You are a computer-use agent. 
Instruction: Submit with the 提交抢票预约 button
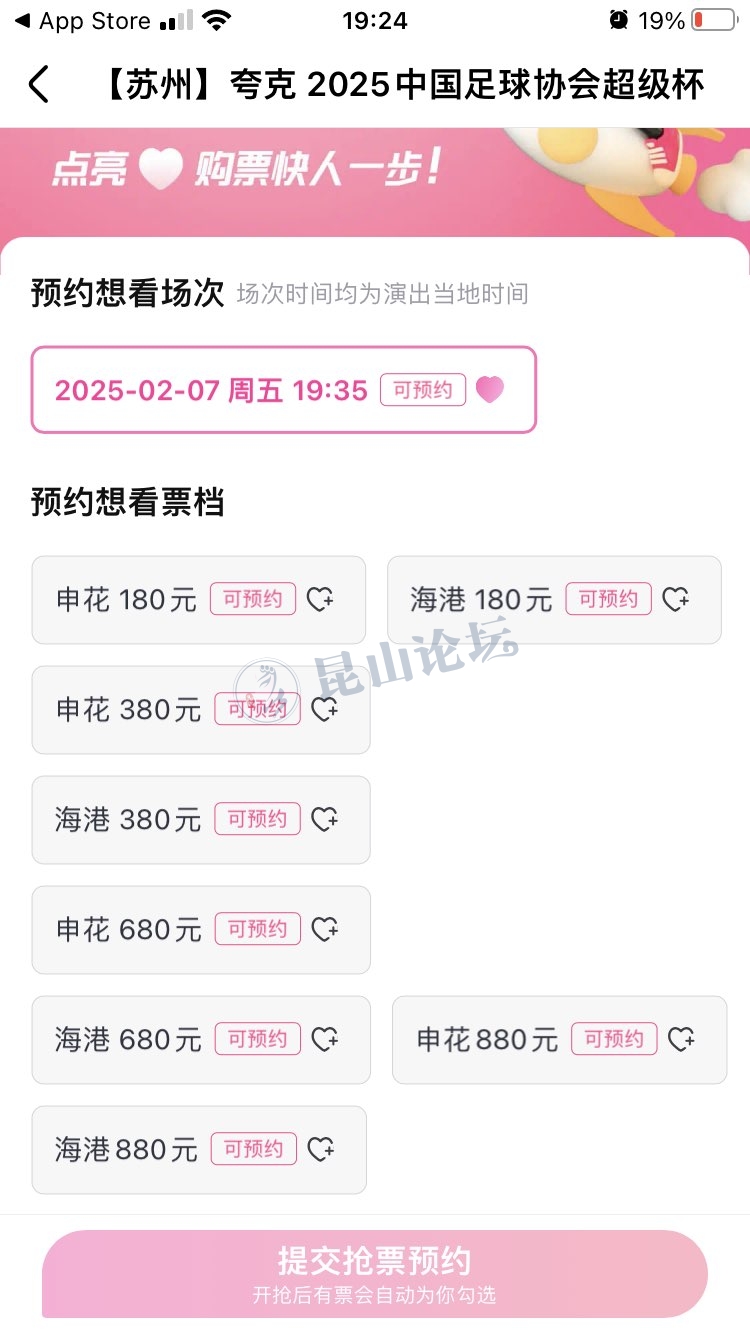pos(374,1273)
